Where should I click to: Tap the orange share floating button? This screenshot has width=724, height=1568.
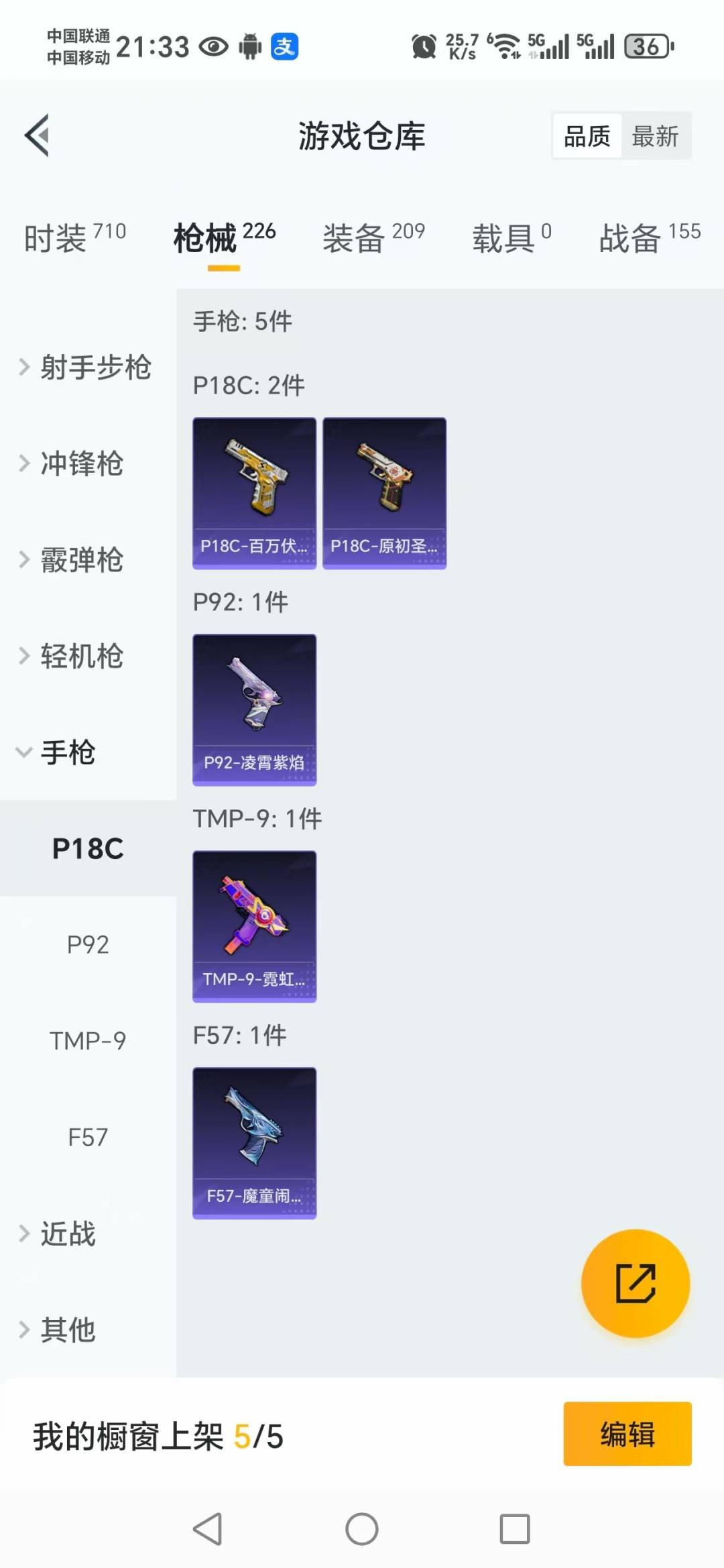pyautogui.click(x=635, y=1284)
